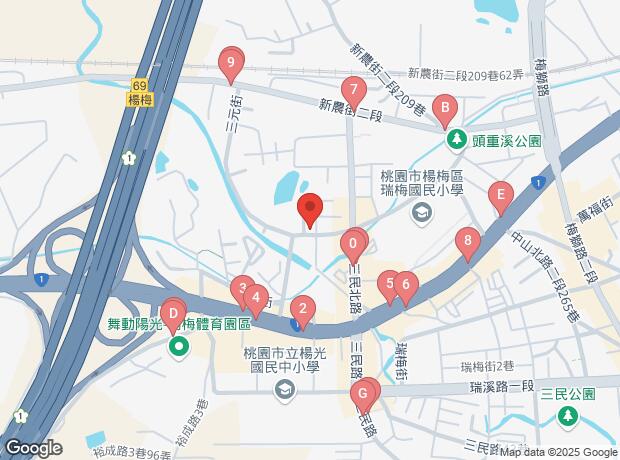620x460 pixels.
Task: Open 頭重溪公園 park place icon
Action: [x=456, y=139]
